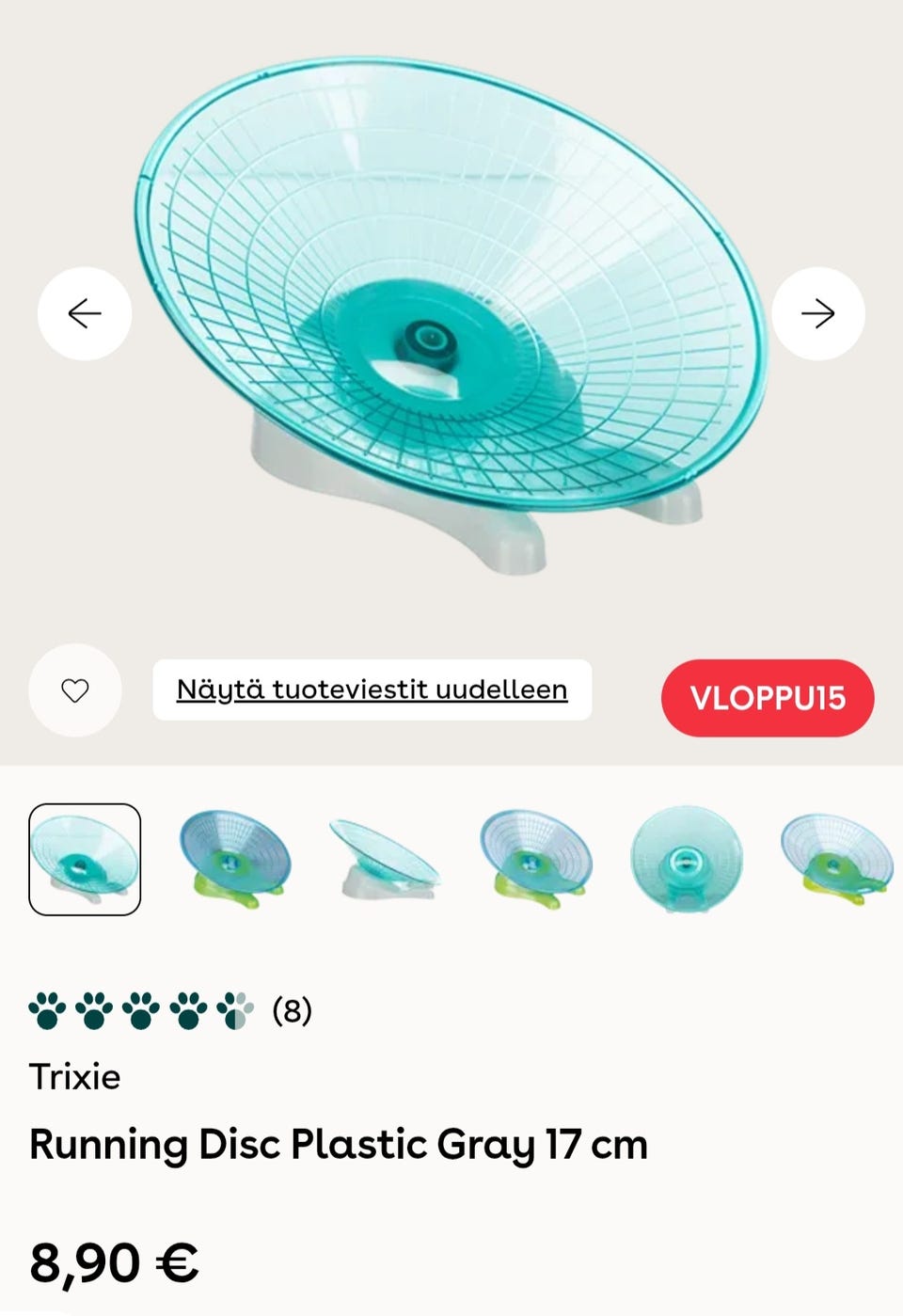Select the Running Disc product title
This screenshot has width=903, height=1316.
[339, 1145]
